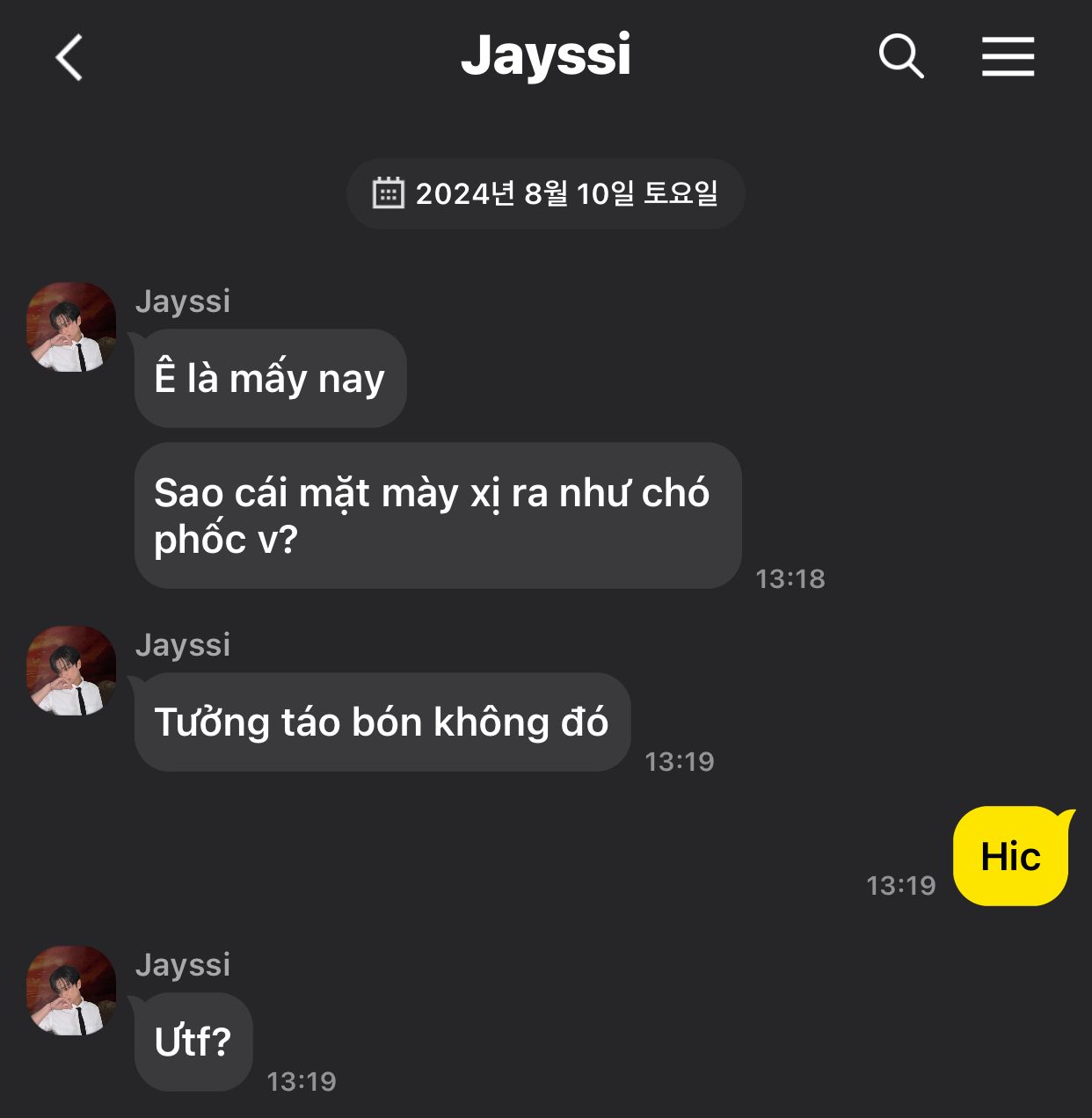Tap the date chip 2024년 8월 10일

tap(545, 193)
